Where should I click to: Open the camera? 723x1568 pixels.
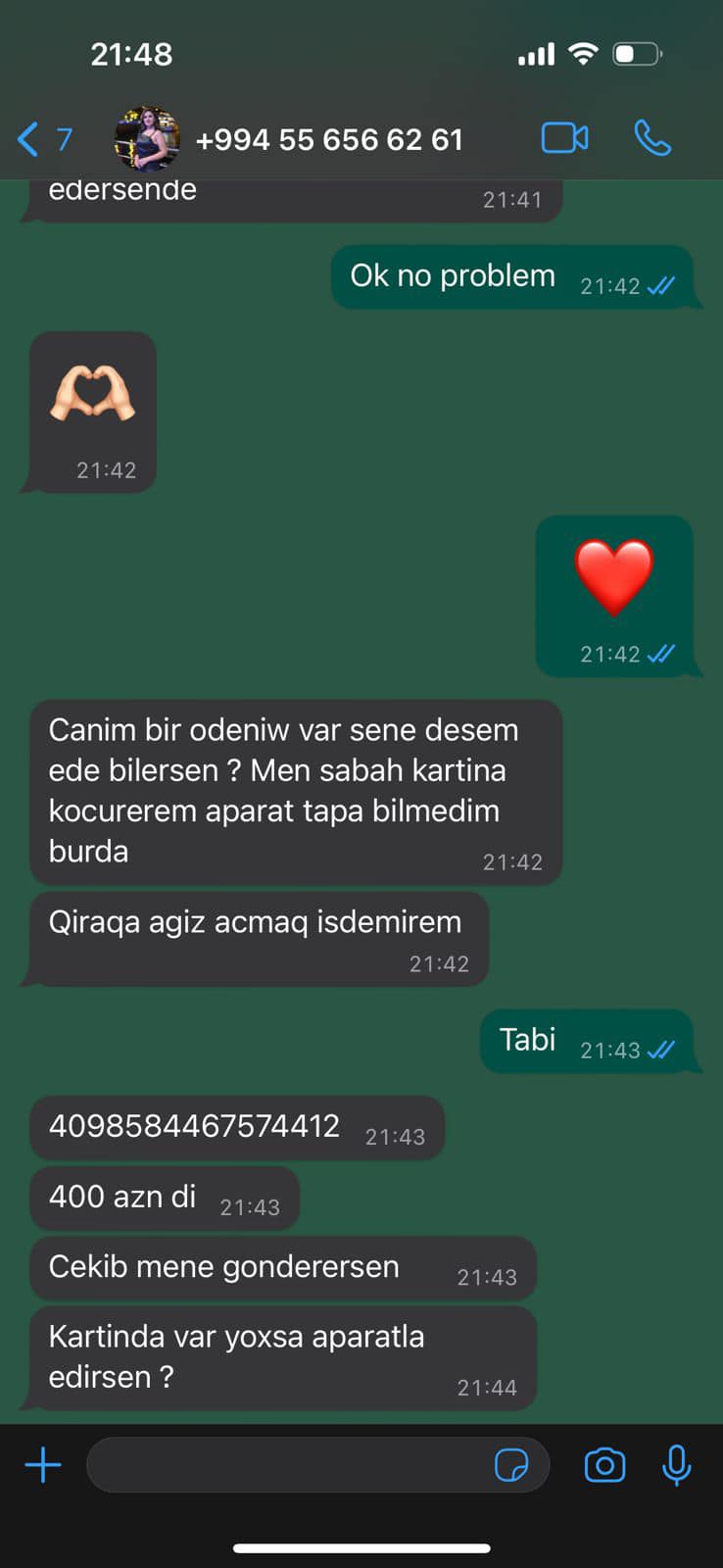click(604, 1465)
